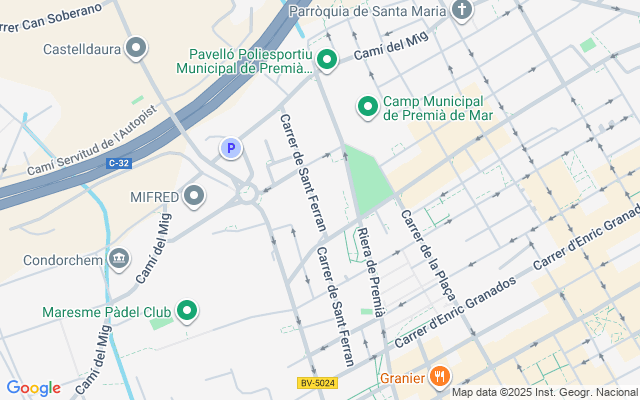The height and width of the screenshot is (400, 640).
Task: Tap the Camp Municipal de Premià de Mar marker
Action: coord(368,105)
